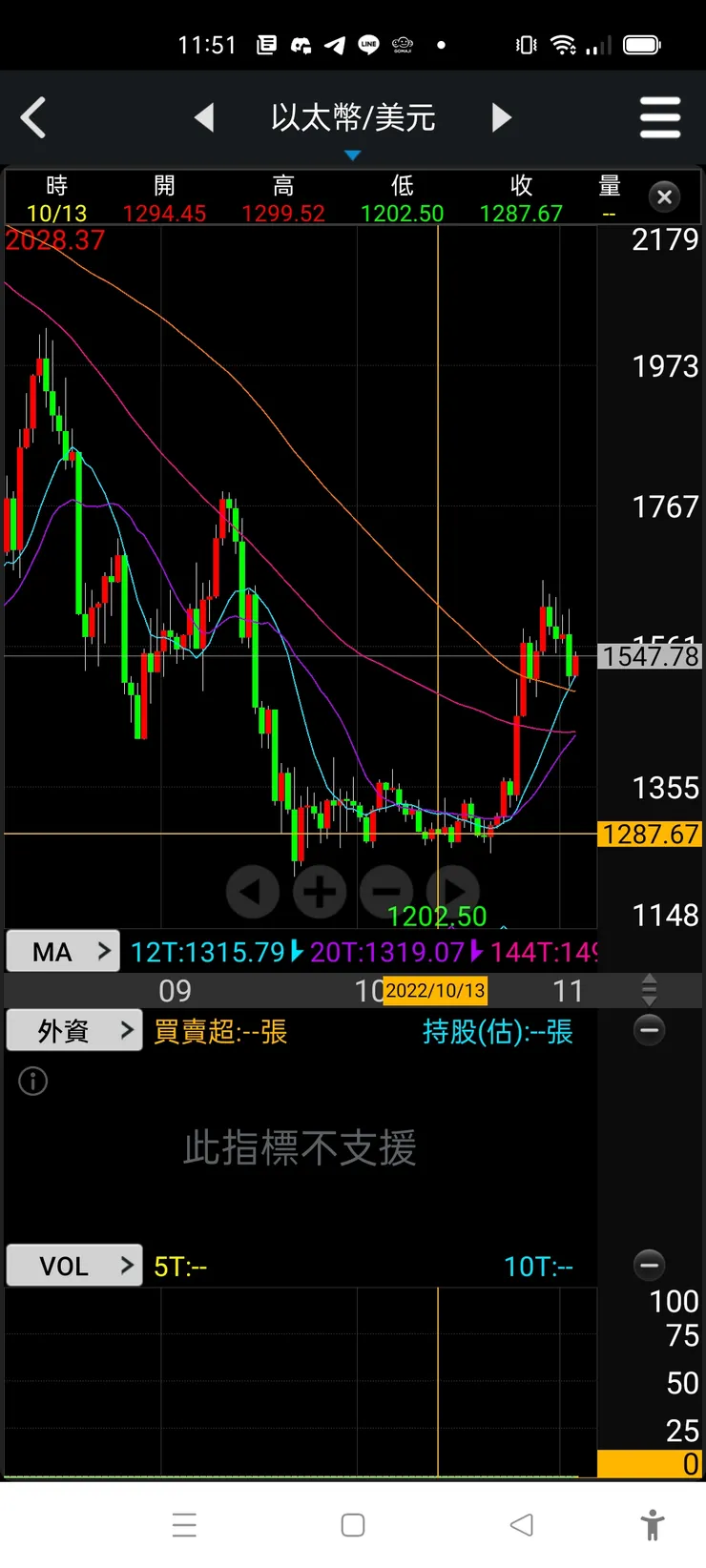The width and height of the screenshot is (706, 1568).
Task: Show info about the 外資 indicator
Action: point(33,1081)
